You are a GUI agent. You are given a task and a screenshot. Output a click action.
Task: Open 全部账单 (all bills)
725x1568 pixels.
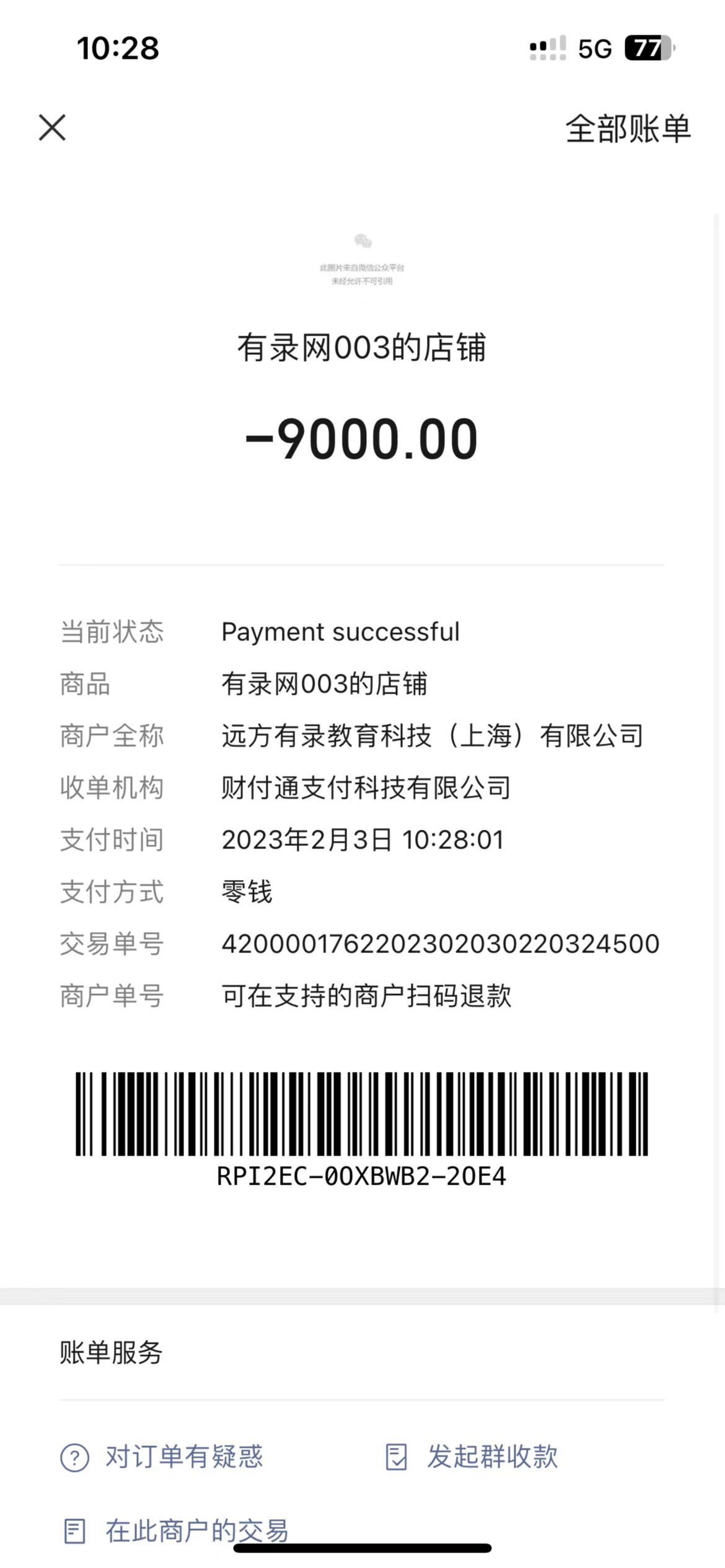tap(627, 129)
